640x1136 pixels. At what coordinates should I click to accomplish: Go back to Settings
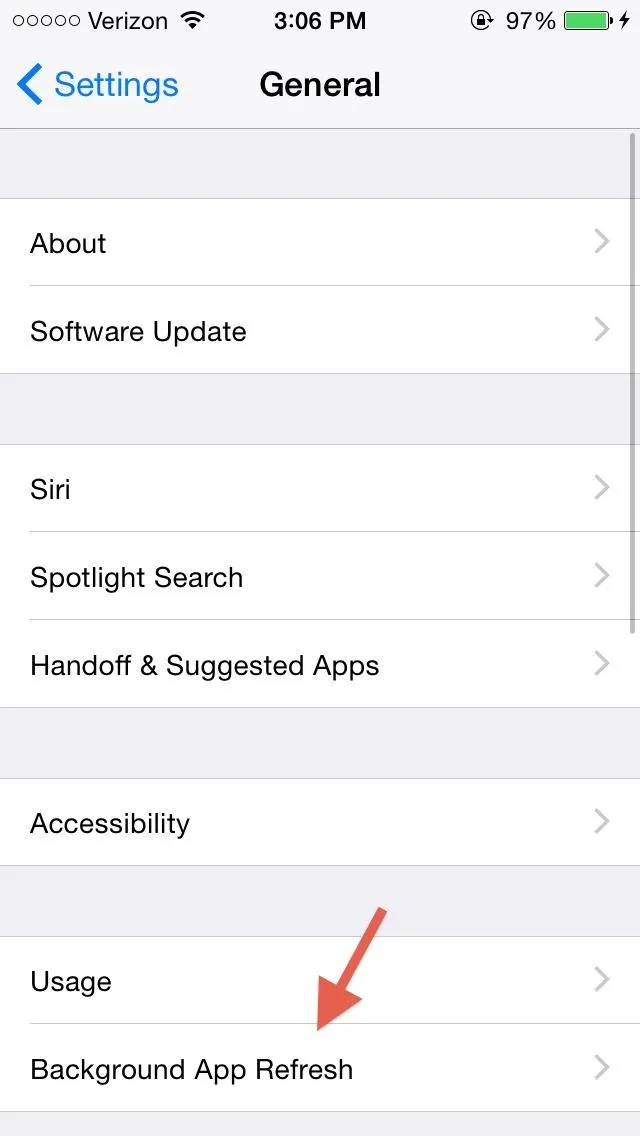tap(97, 85)
